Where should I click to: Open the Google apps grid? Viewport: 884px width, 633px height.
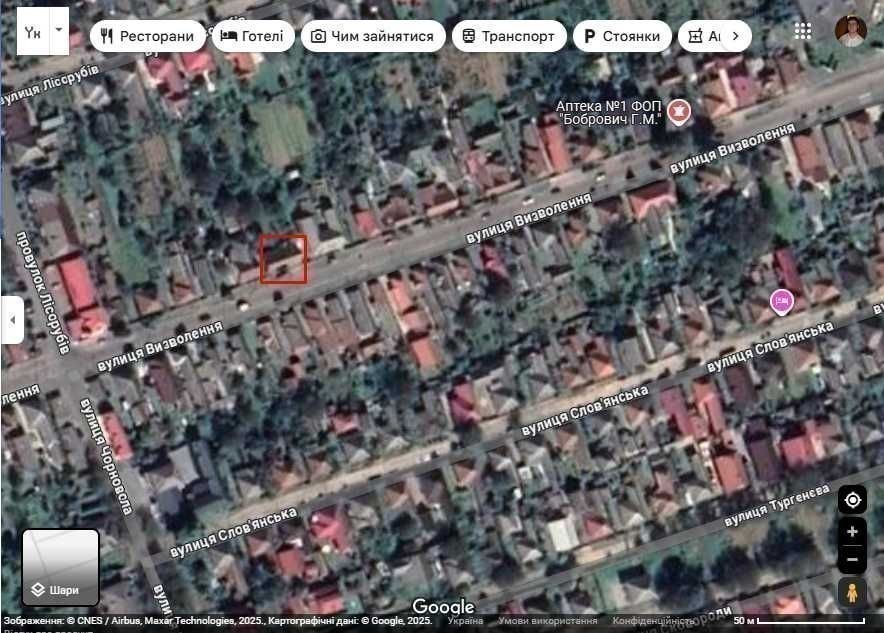click(803, 31)
